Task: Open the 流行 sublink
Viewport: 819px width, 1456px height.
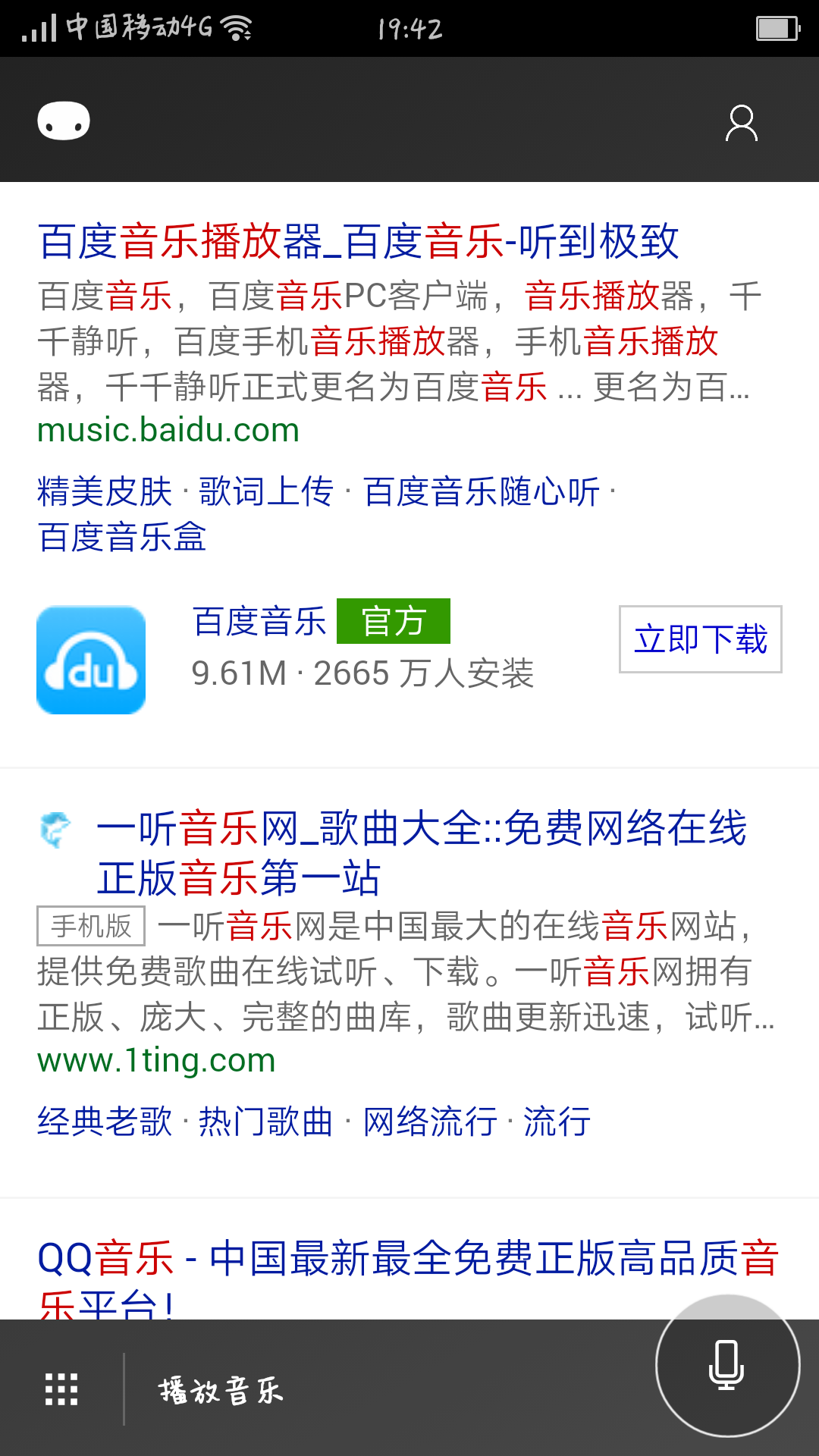Action: click(x=557, y=1122)
